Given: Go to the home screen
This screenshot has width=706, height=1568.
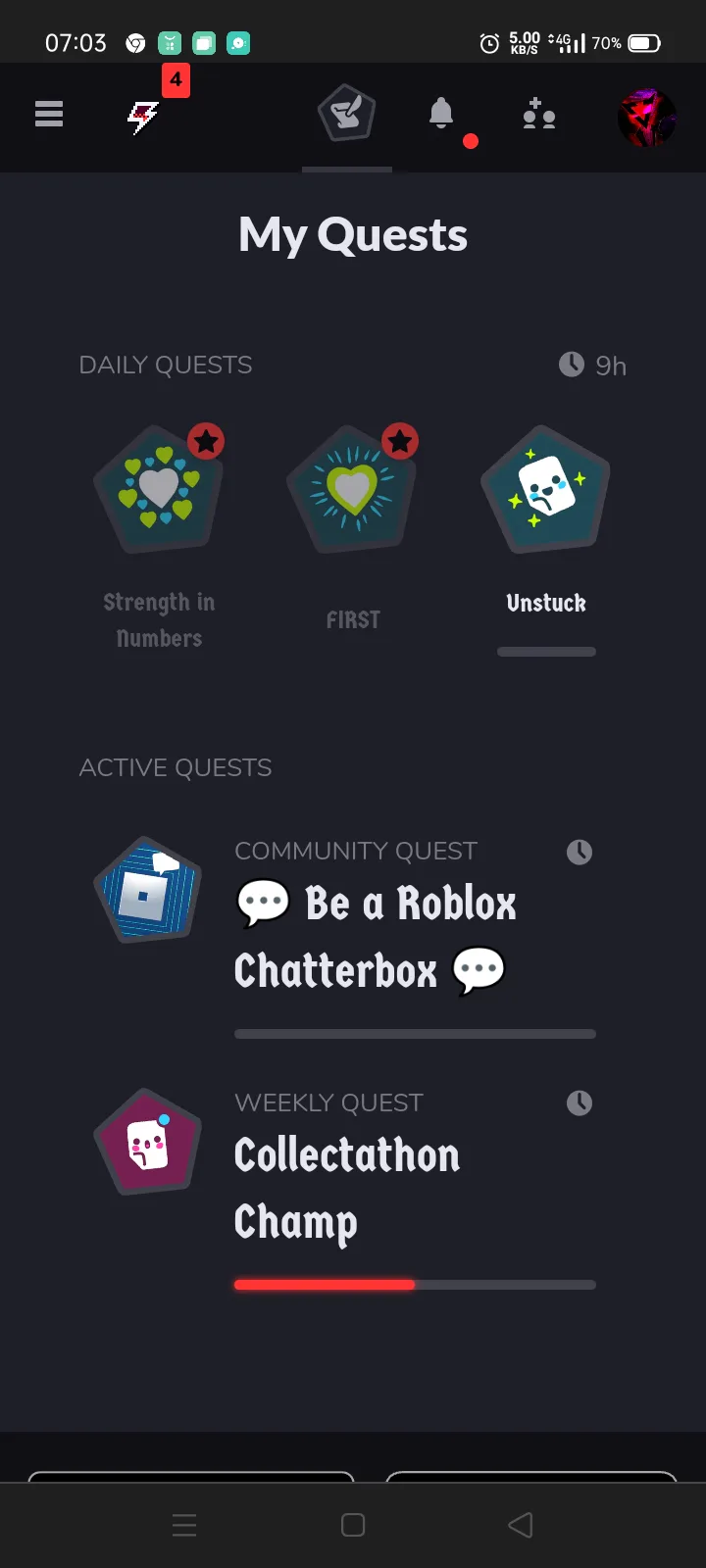Looking at the screenshot, I should point(353,1525).
